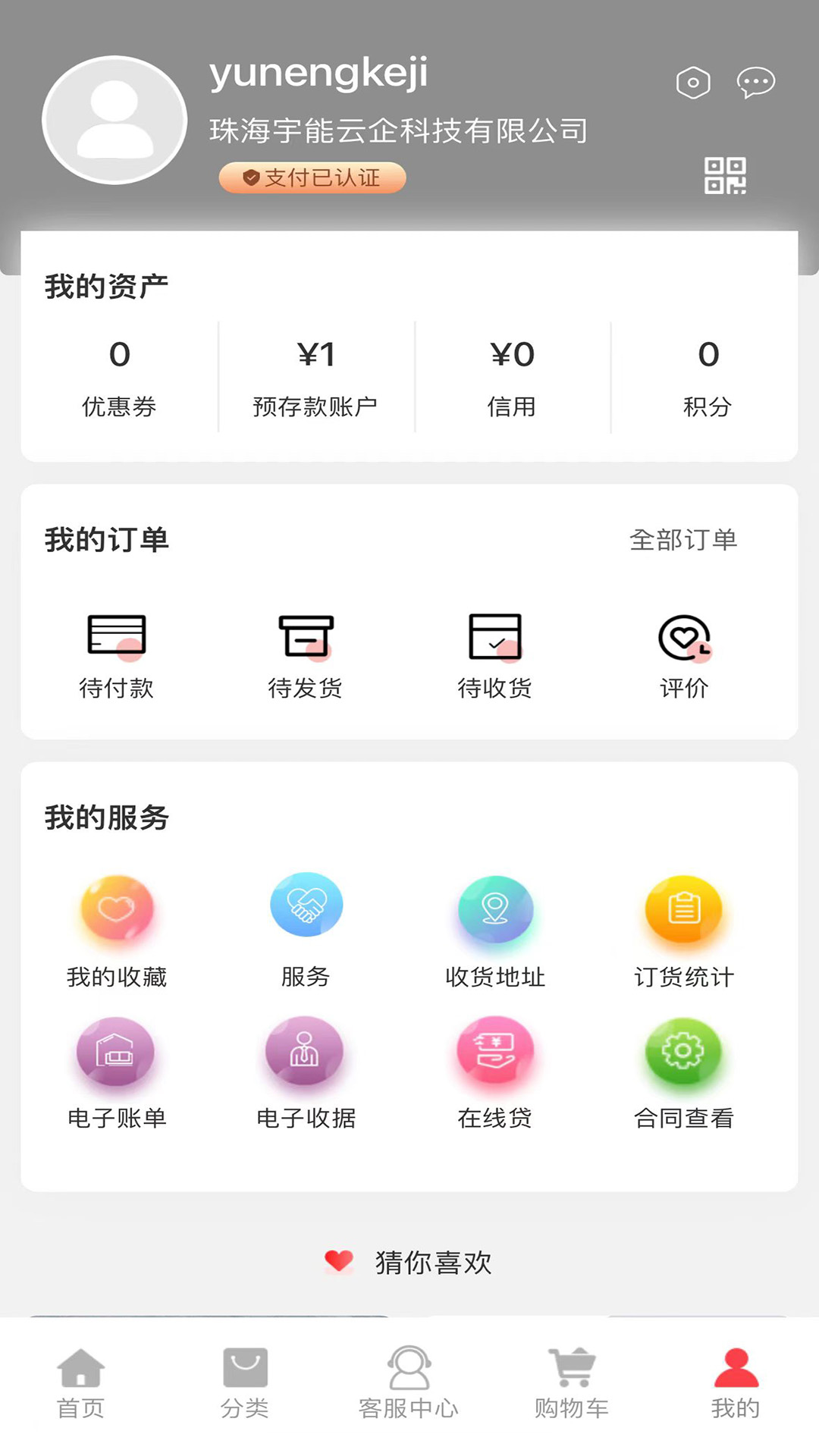819x1456 pixels.
Task: Open the settings hexagon icon
Action: pos(693,83)
